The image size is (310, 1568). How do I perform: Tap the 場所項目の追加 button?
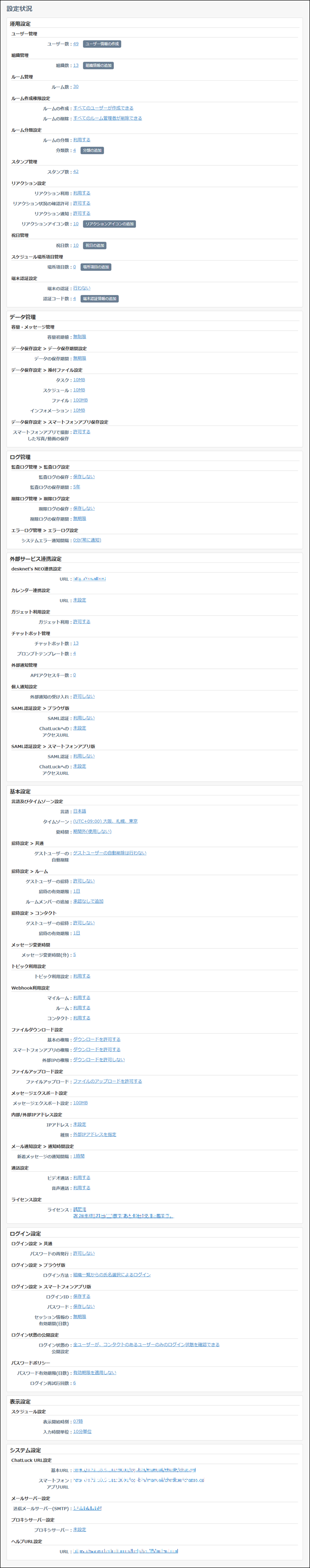click(96, 267)
